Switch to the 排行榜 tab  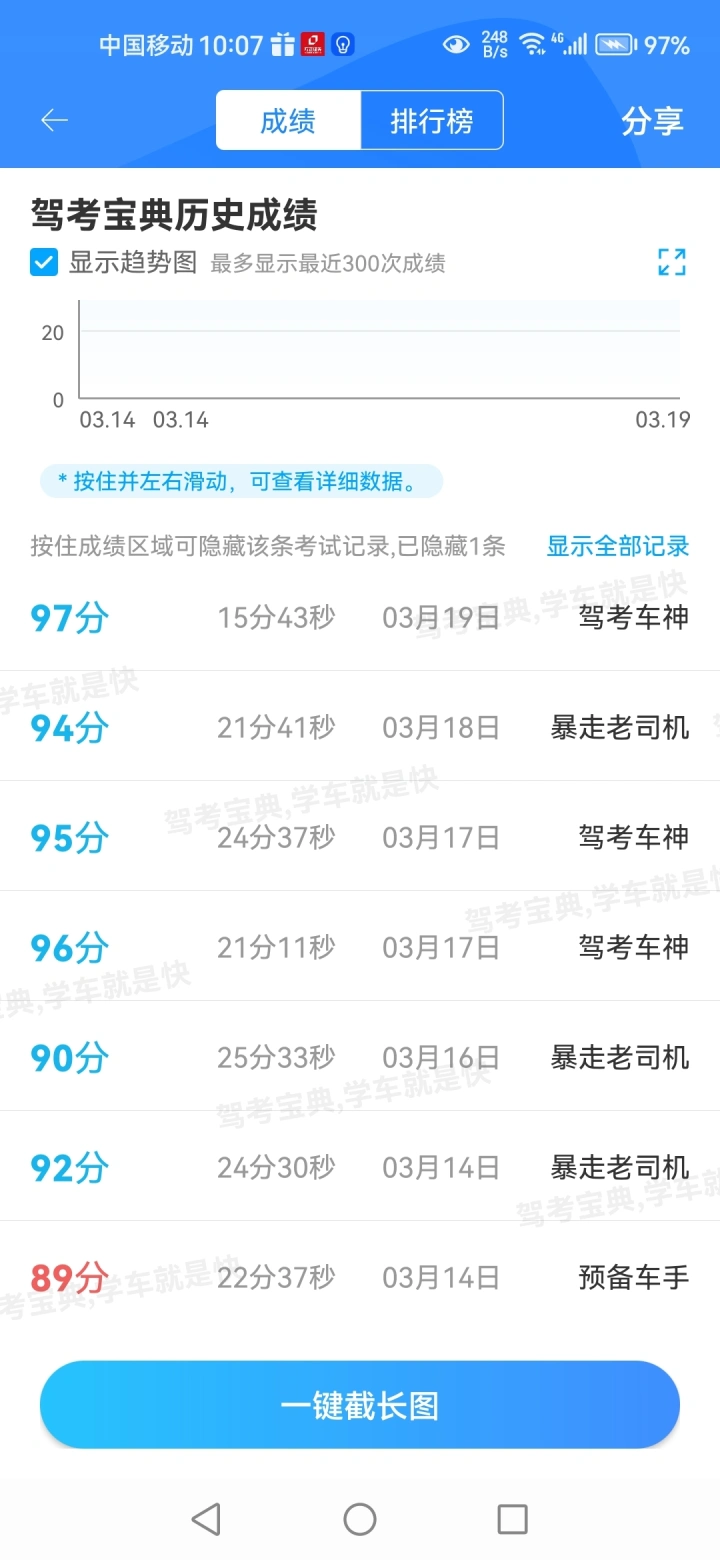click(x=432, y=121)
